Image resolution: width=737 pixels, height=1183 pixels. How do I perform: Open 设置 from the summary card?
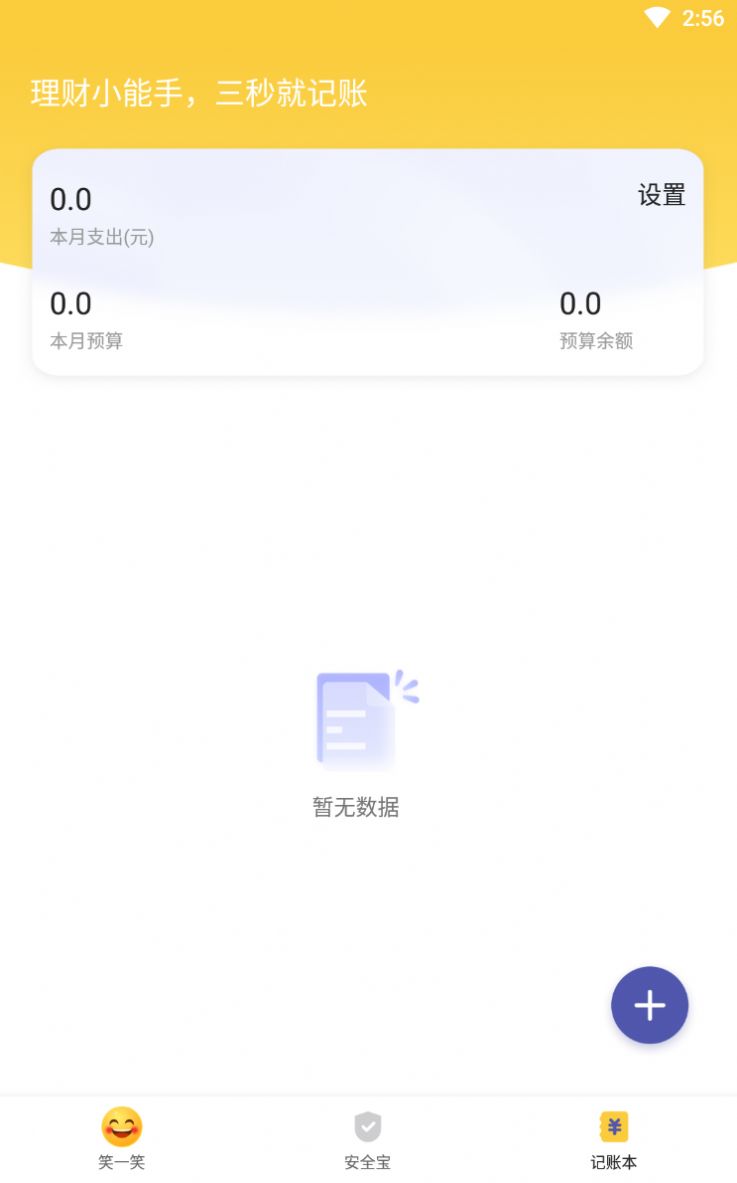point(662,196)
